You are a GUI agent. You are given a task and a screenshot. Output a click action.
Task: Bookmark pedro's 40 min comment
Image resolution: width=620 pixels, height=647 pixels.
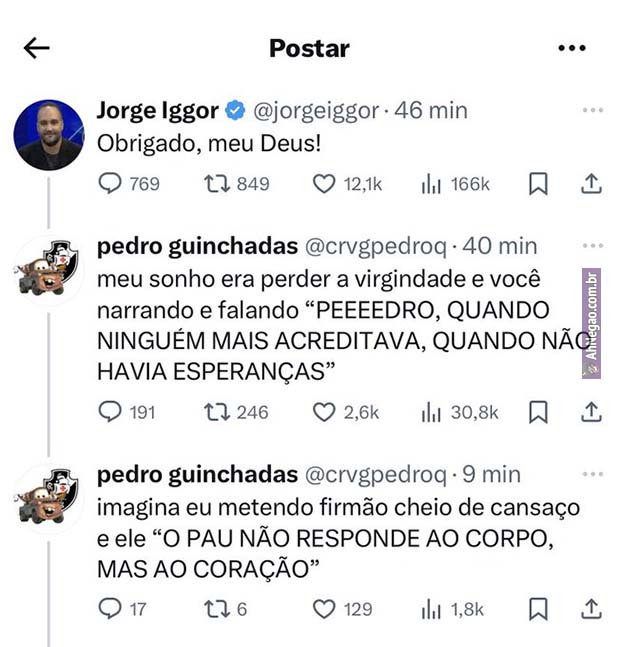click(x=538, y=412)
